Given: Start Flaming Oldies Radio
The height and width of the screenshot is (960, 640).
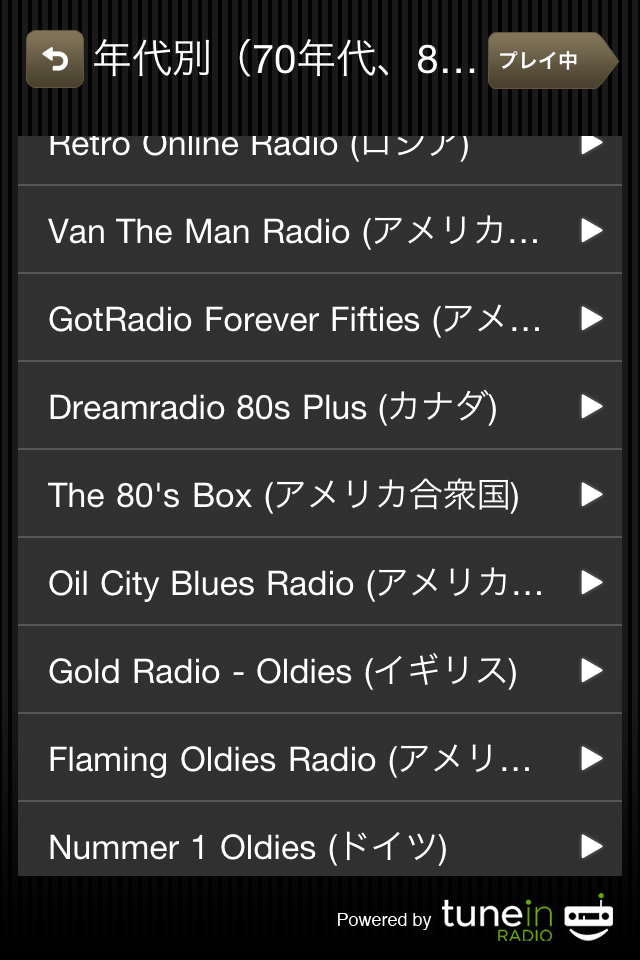Looking at the screenshot, I should (x=320, y=759).
